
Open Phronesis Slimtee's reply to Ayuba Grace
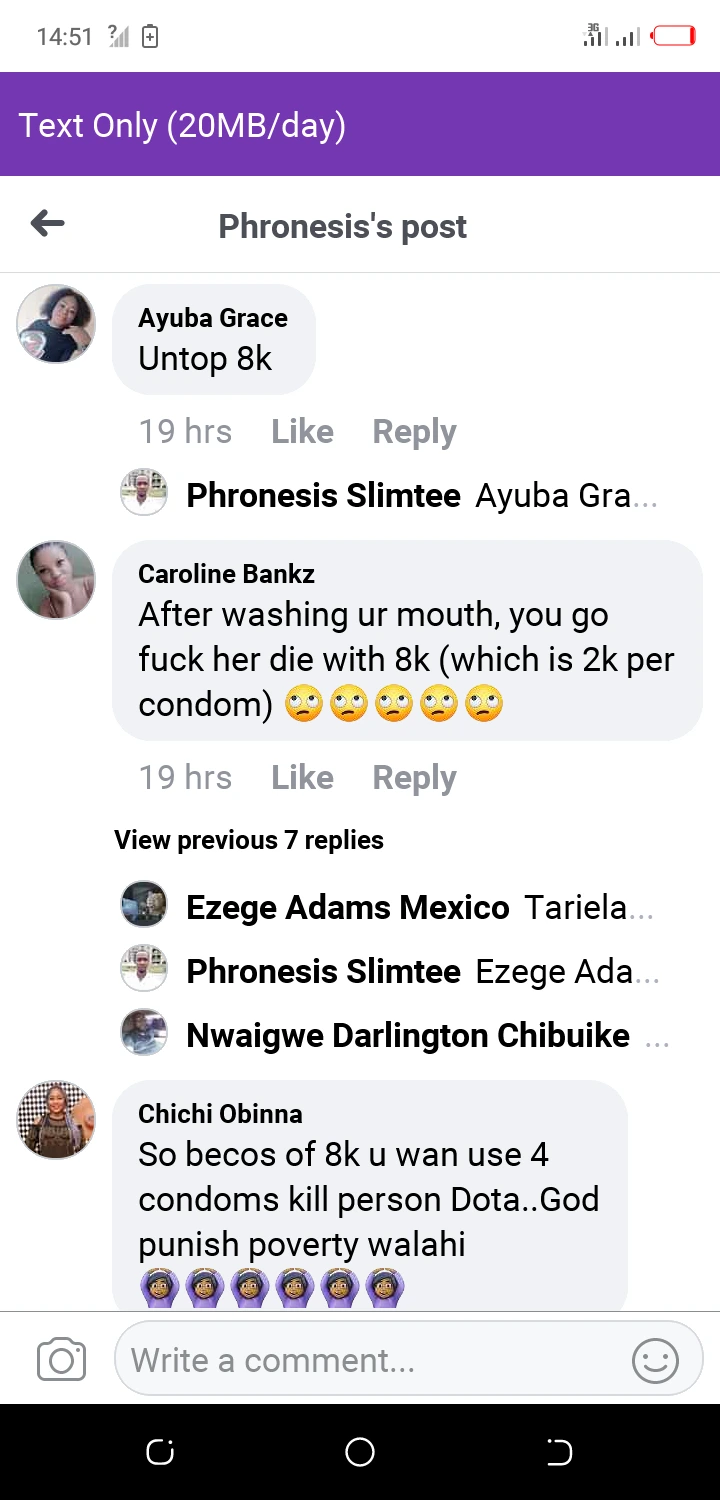coord(390,495)
